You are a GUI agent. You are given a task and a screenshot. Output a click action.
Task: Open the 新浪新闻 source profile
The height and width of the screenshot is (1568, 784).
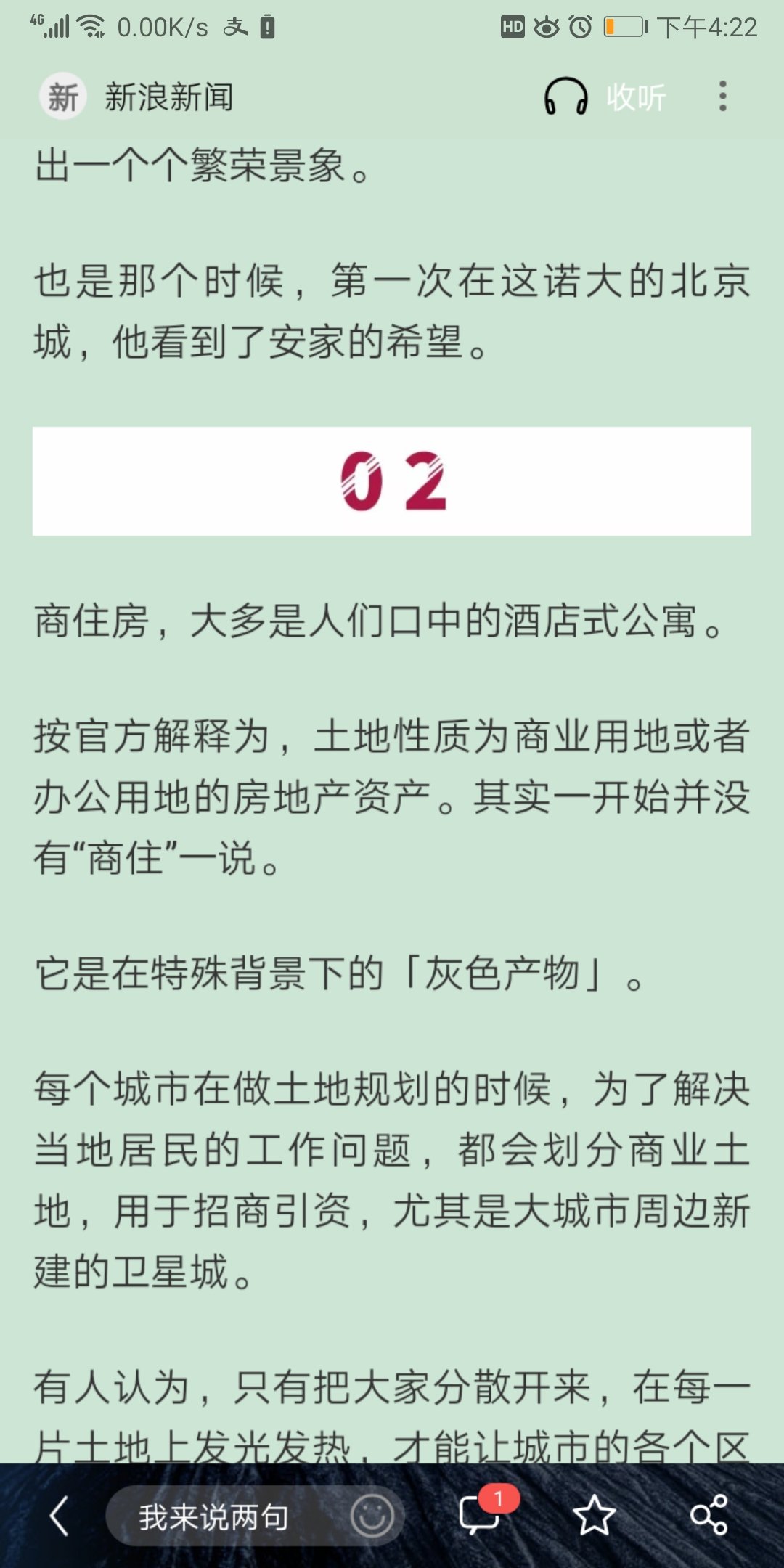(138, 97)
